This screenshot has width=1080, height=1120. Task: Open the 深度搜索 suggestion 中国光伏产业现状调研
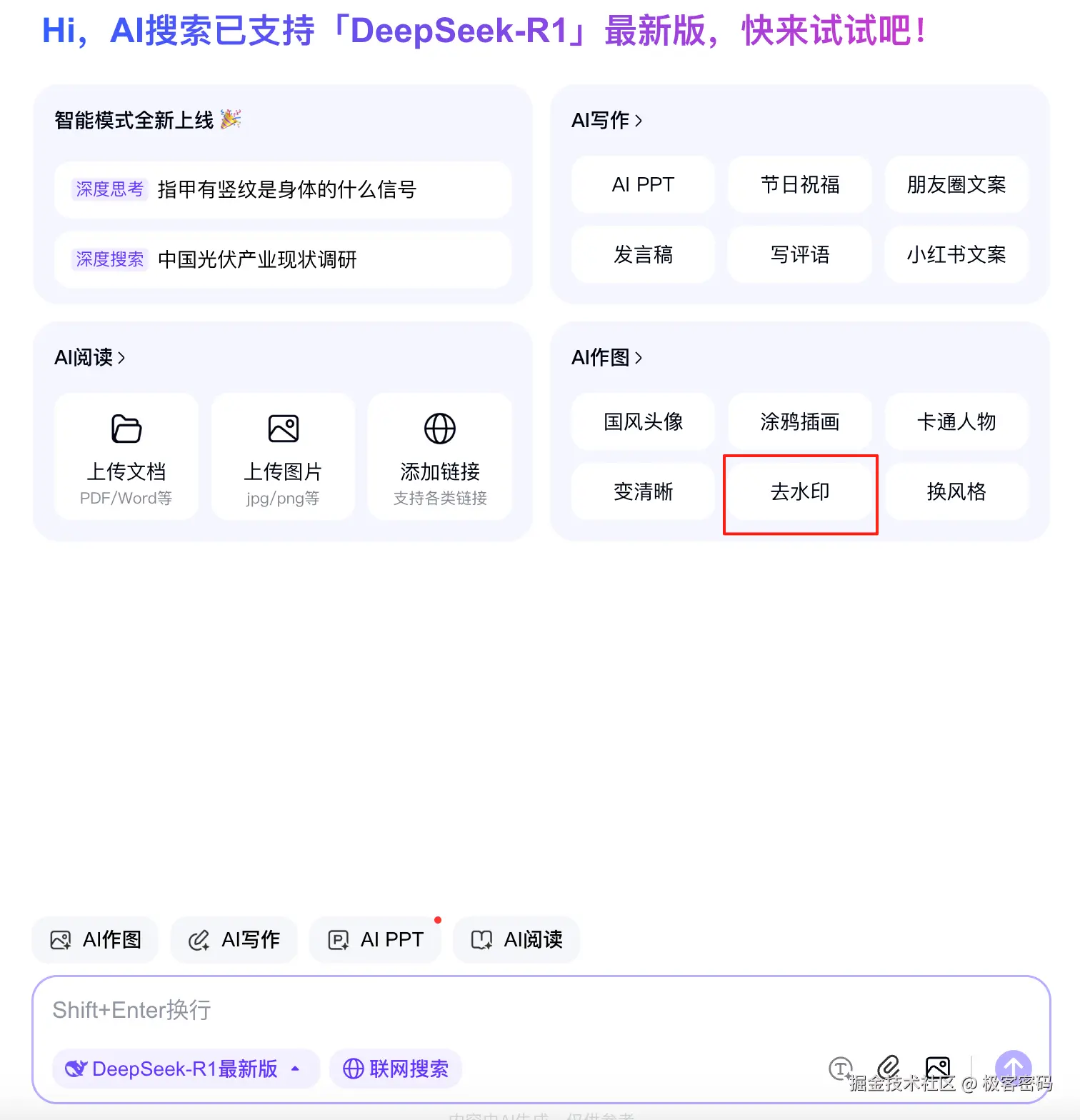283,260
